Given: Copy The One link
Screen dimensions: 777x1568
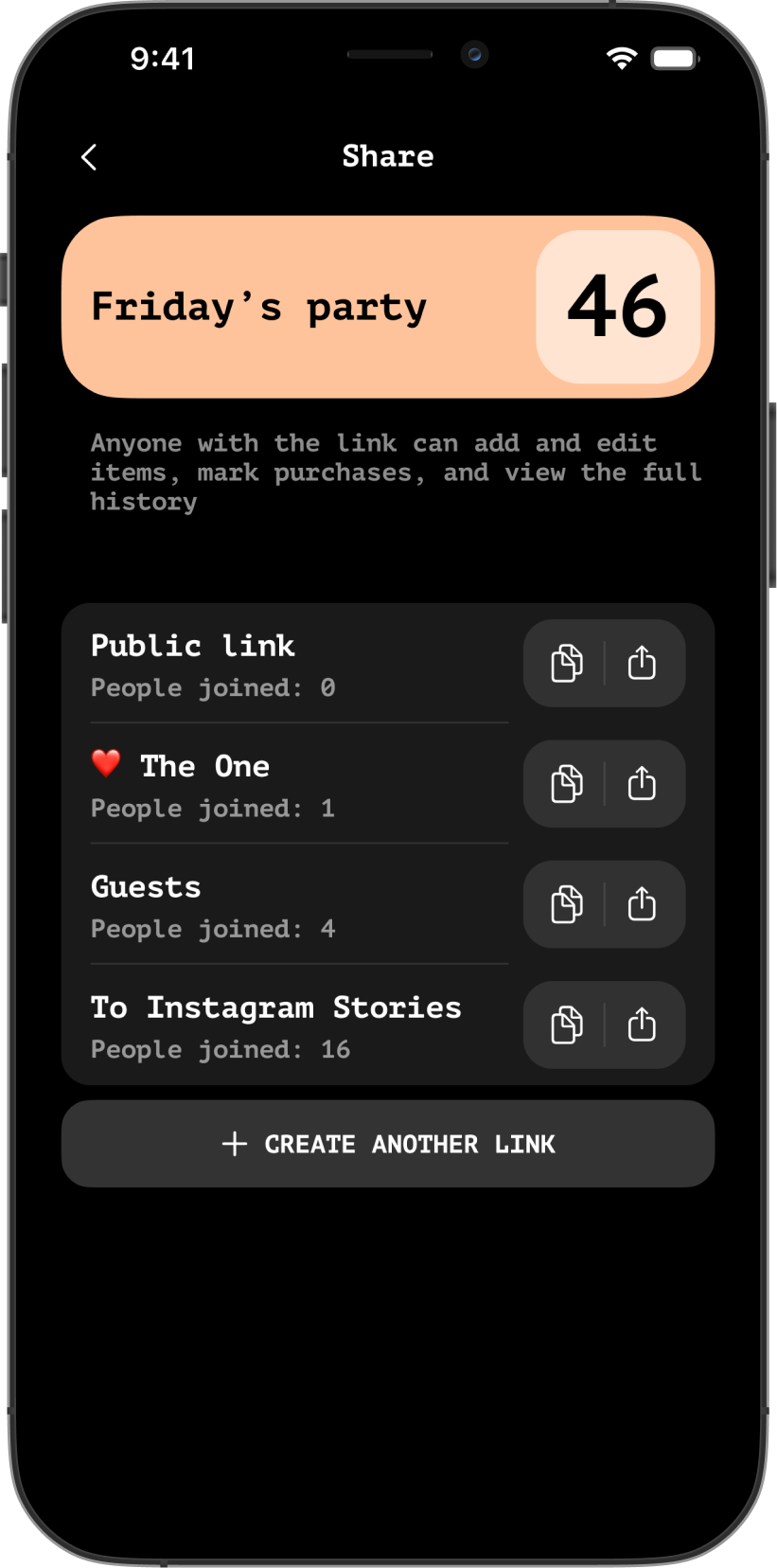Looking at the screenshot, I should click(x=566, y=783).
